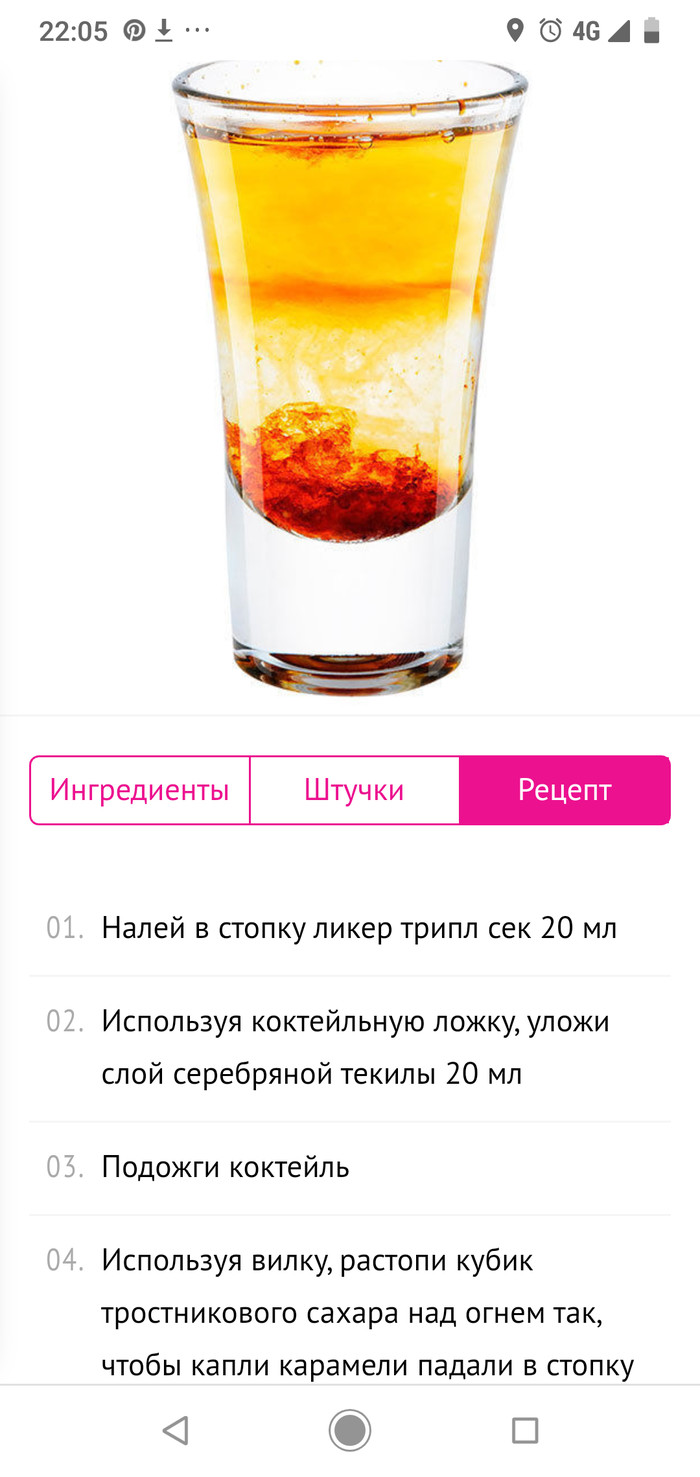
Task: Show recent apps
Action: 524,1430
